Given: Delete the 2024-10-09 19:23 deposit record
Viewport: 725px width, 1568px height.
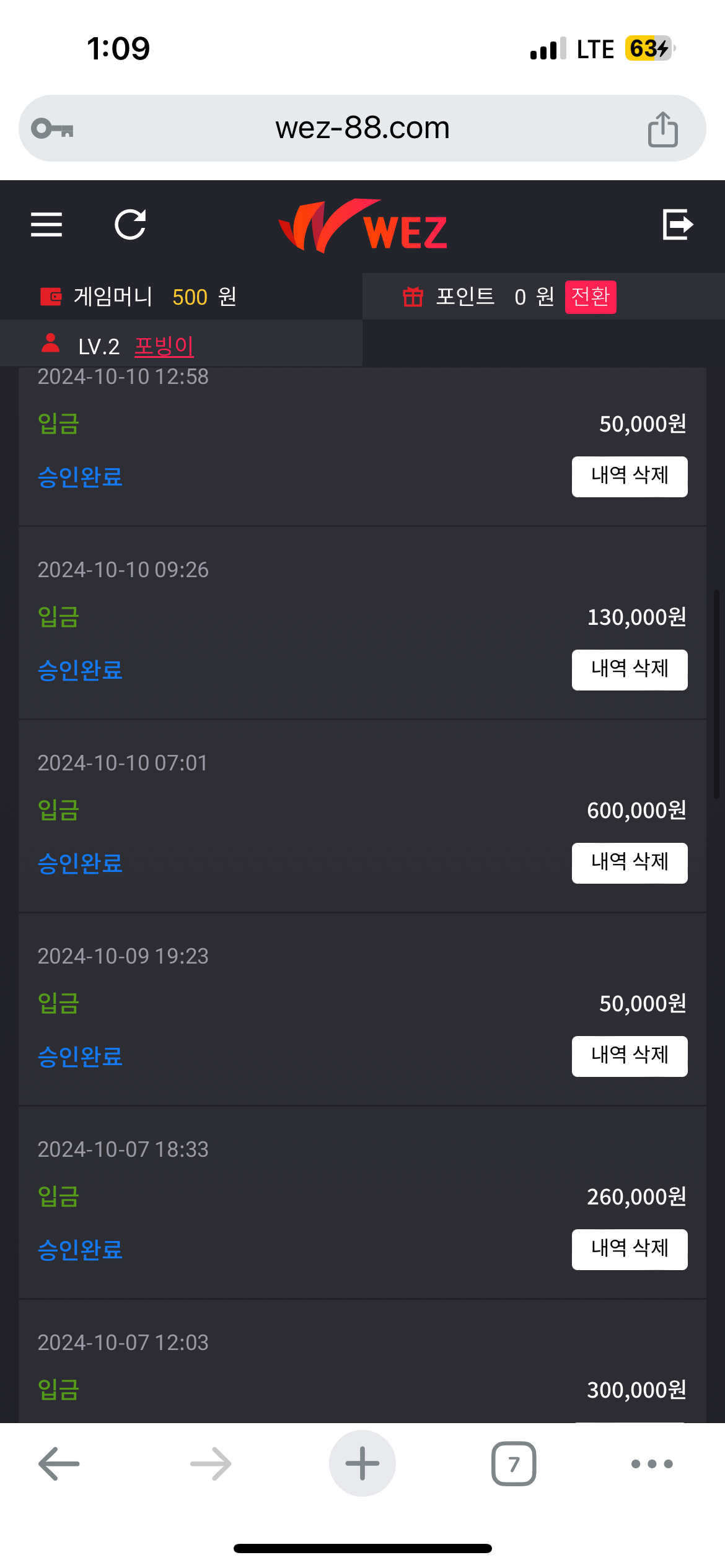Looking at the screenshot, I should tap(629, 1056).
